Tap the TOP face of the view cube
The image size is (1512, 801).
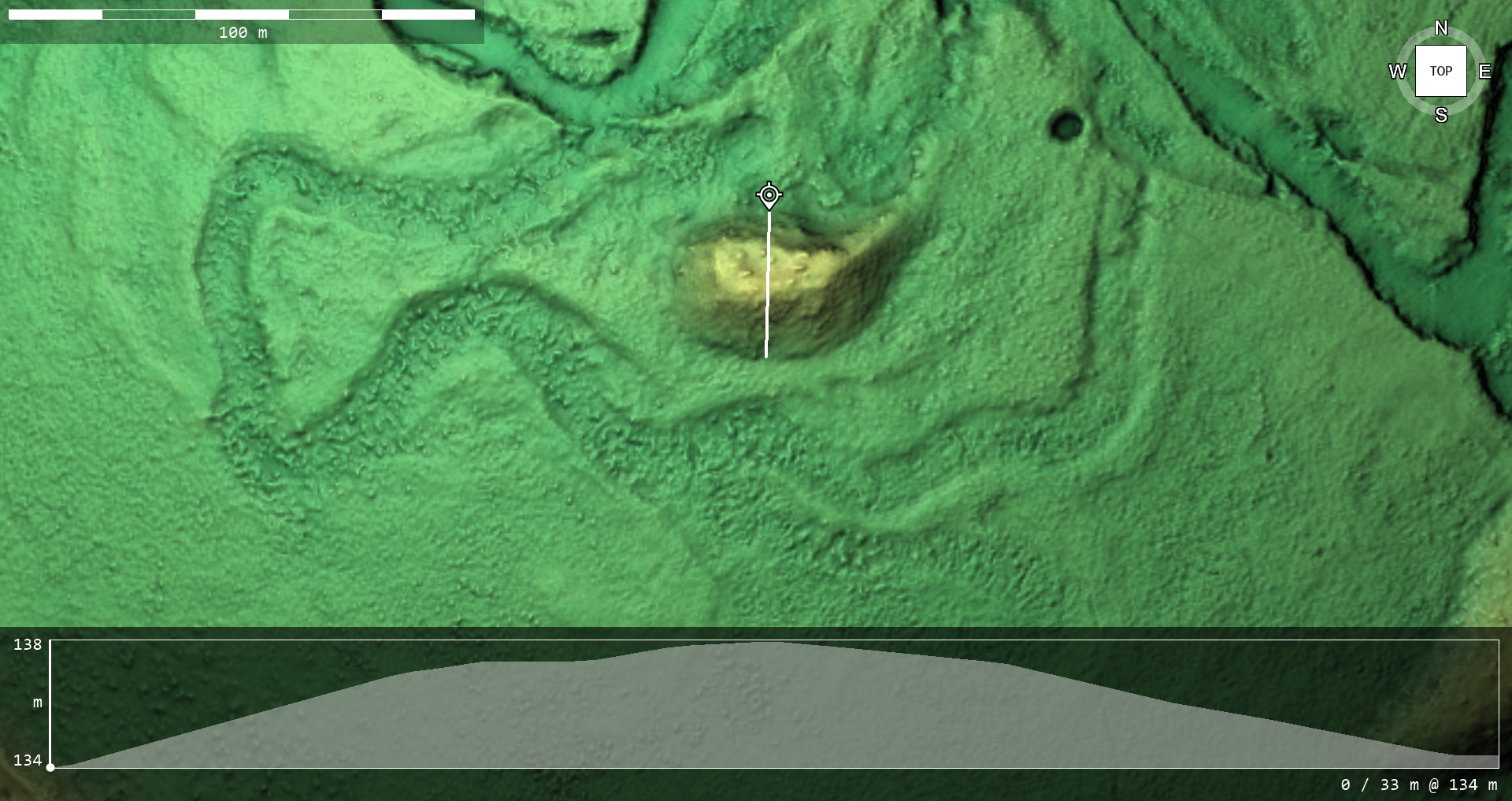pyautogui.click(x=1440, y=71)
